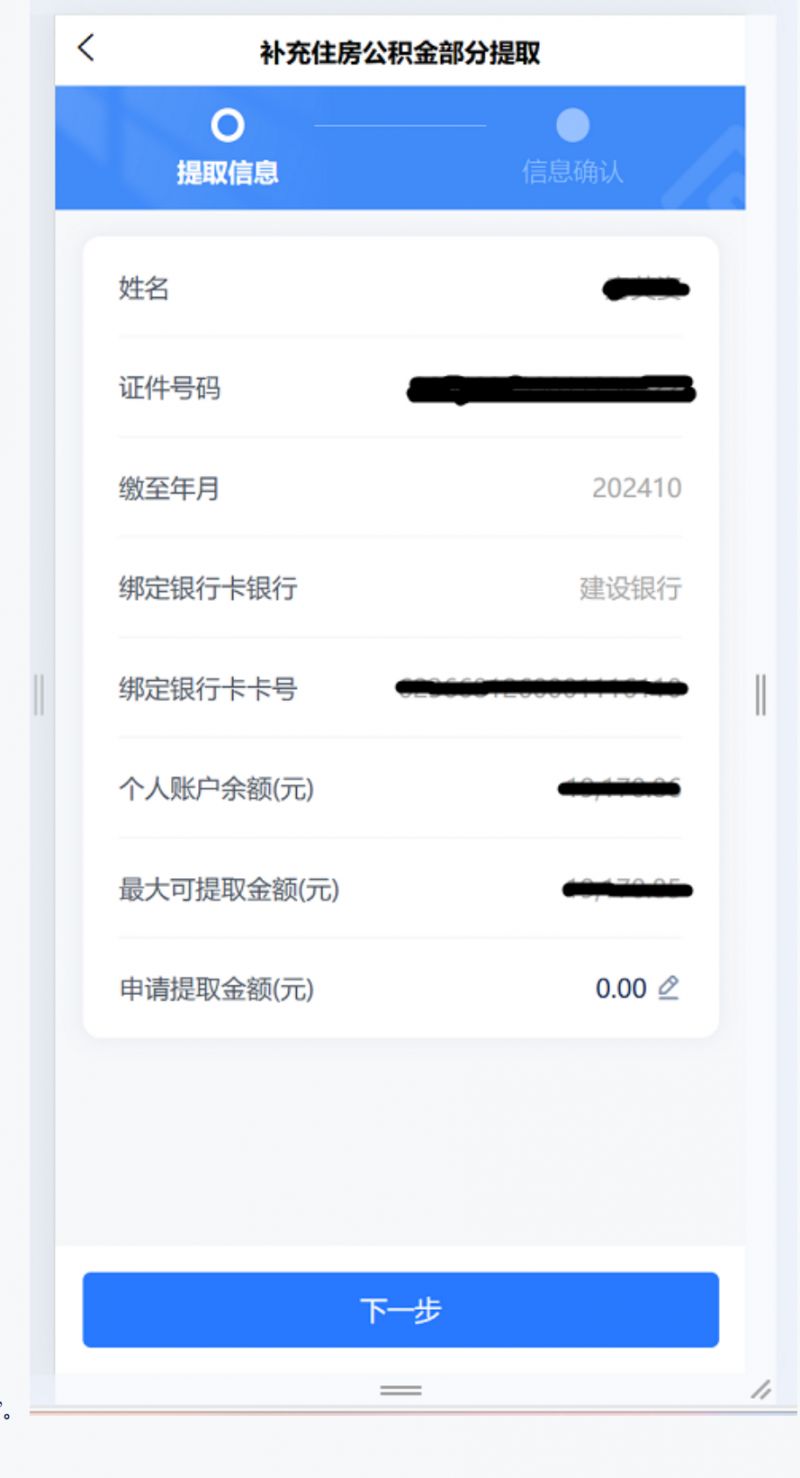Tap the 下一步 button to continue
This screenshot has width=800, height=1478.
point(400,1309)
